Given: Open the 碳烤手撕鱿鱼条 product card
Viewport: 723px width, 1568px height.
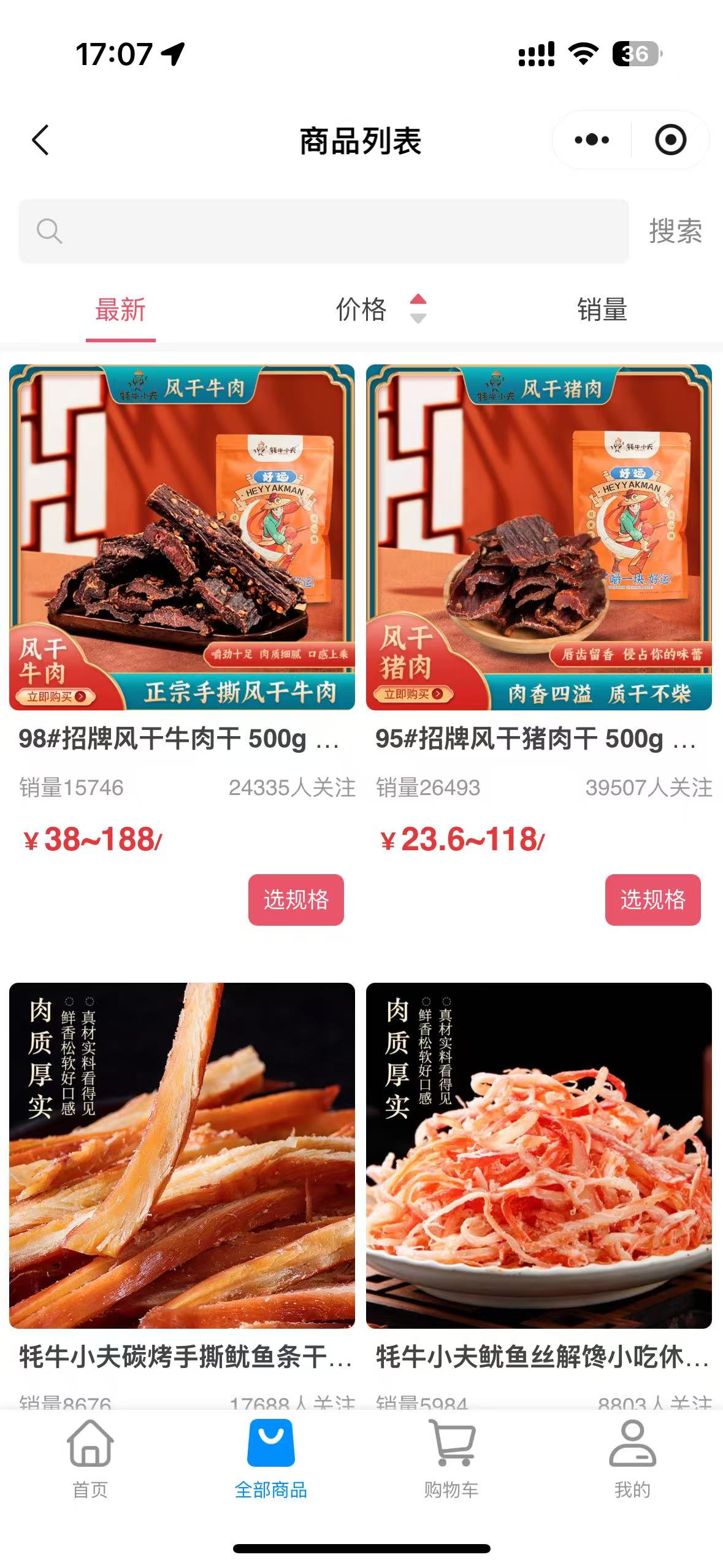Looking at the screenshot, I should pos(182,1156).
